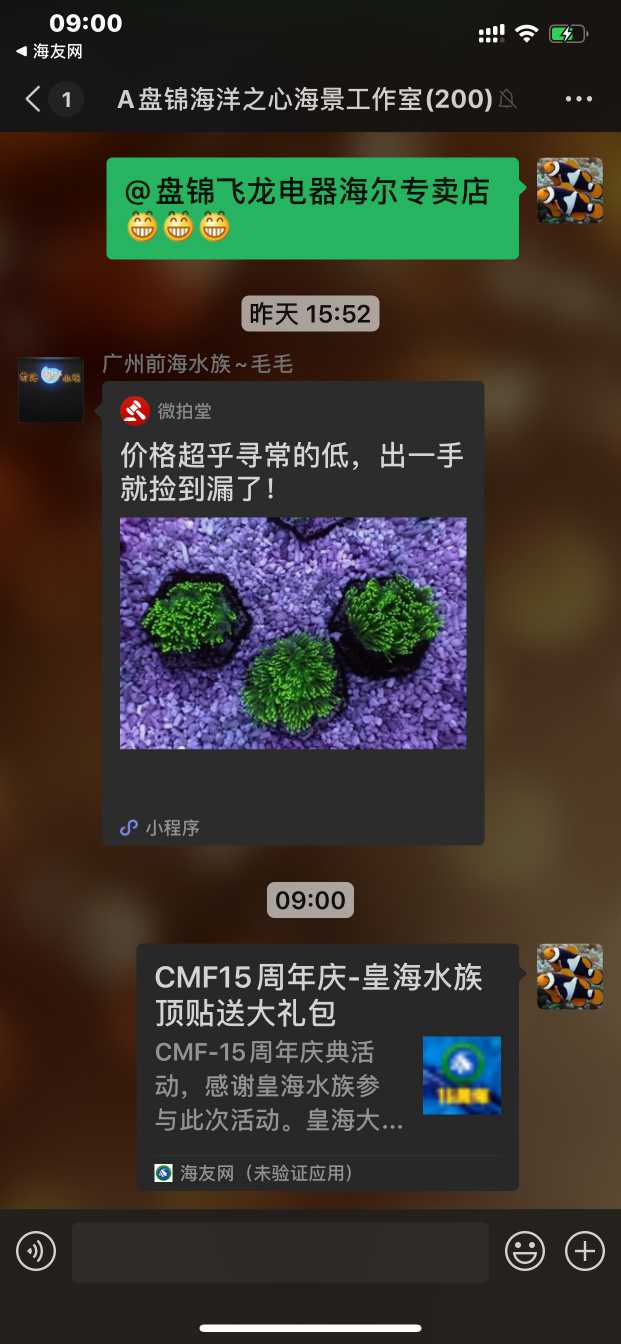This screenshot has width=621, height=1344.
Task: Switch to voice message input
Action: [x=36, y=1251]
